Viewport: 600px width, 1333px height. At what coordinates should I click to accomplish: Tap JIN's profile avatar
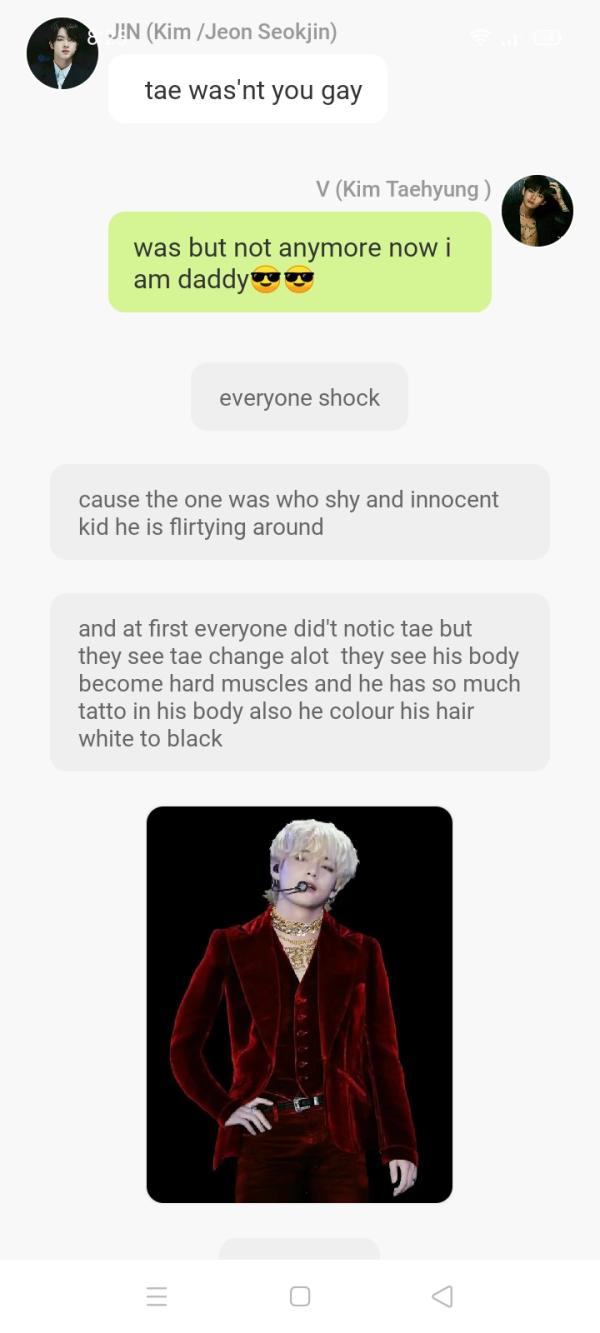[62, 53]
